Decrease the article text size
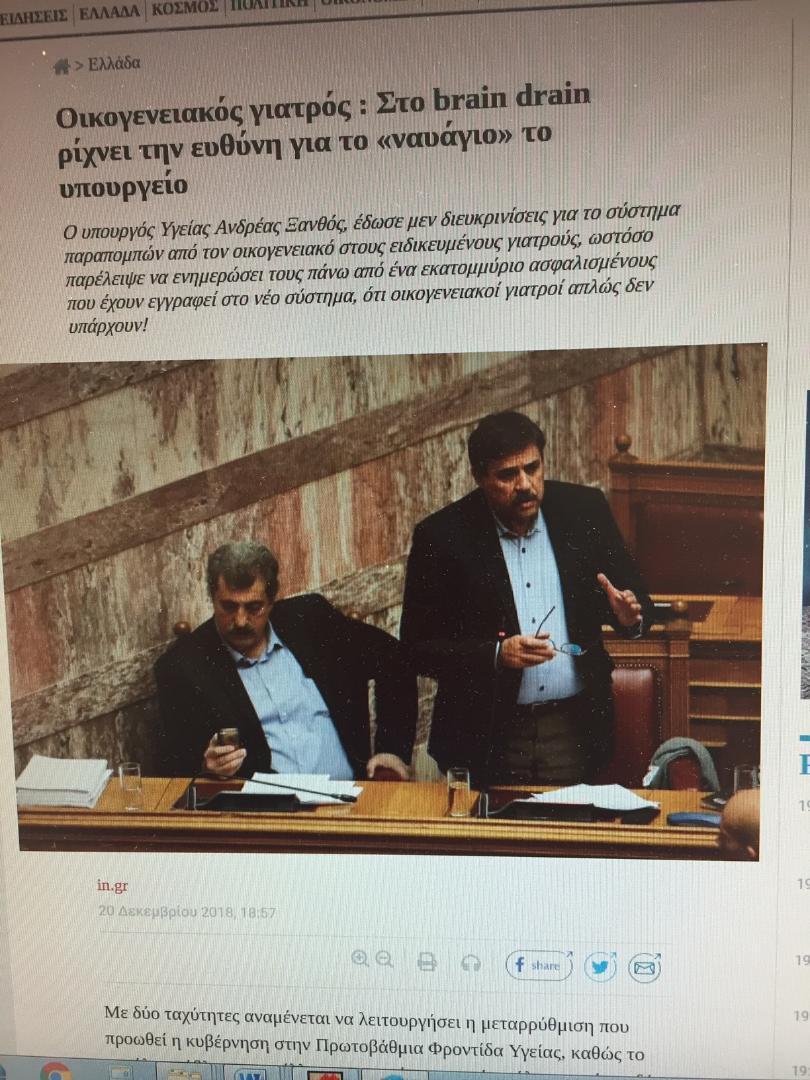The height and width of the screenshot is (1080, 810). click(384, 960)
